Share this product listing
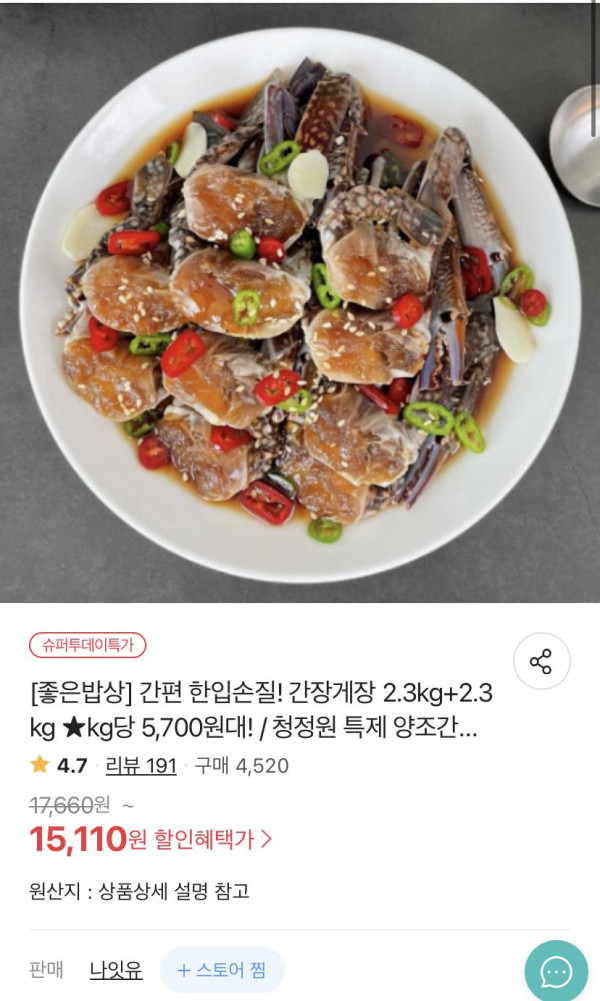Viewport: 600px width, 1001px height. [541, 661]
